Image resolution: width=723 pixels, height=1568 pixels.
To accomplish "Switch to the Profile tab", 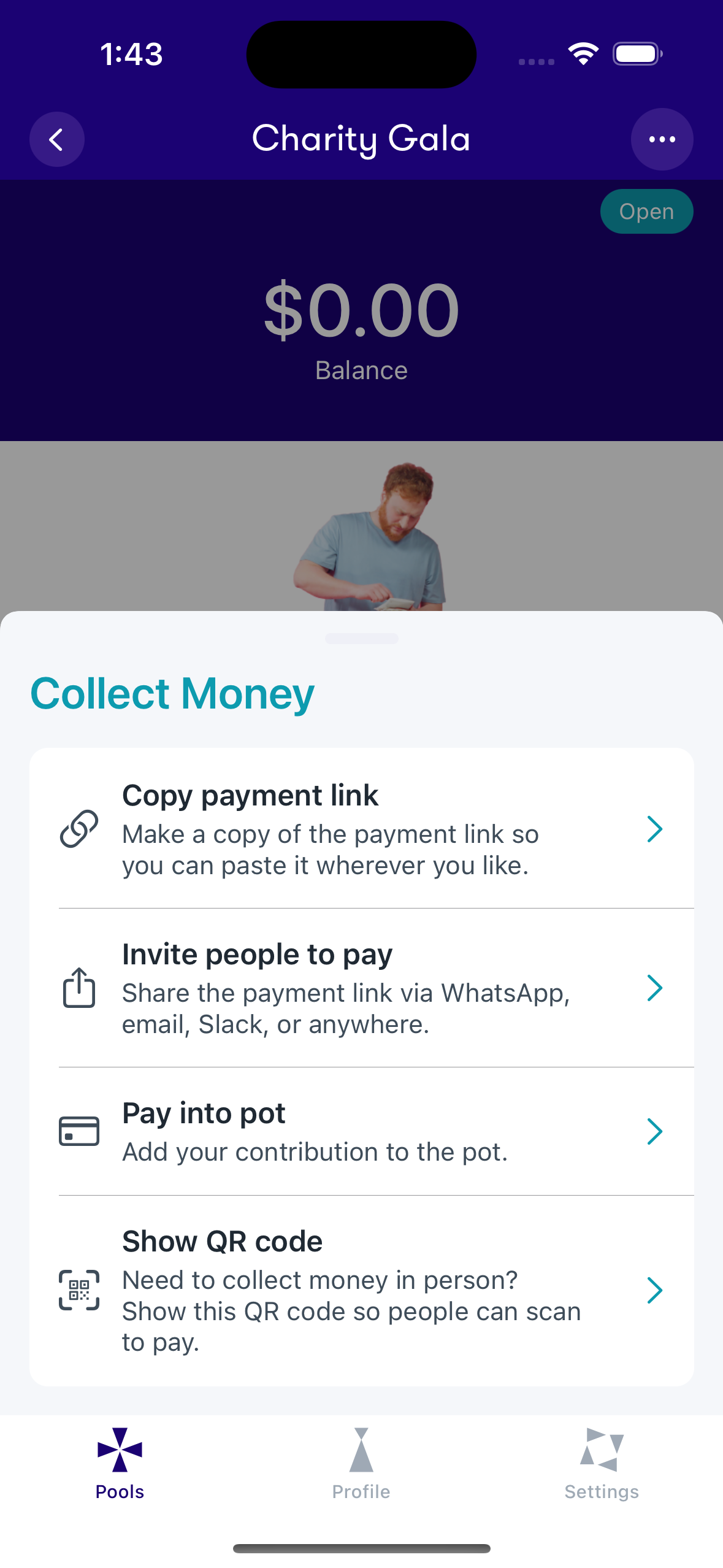I will coord(361,1464).
